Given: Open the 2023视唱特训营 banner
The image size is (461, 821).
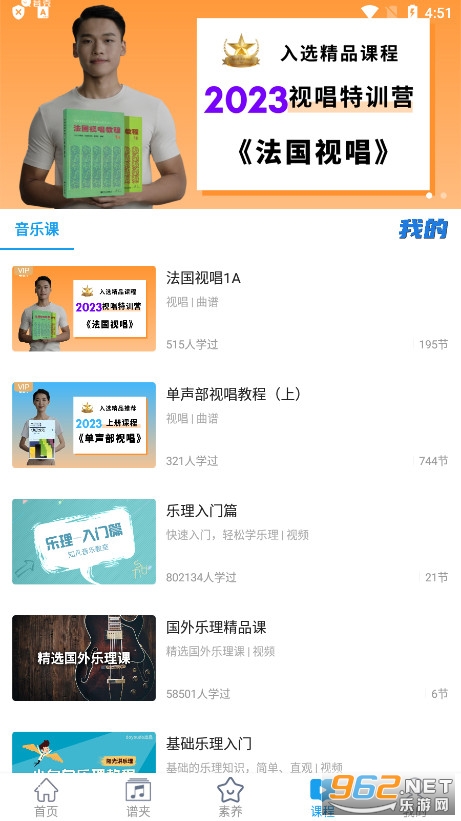Looking at the screenshot, I should pyautogui.click(x=230, y=105).
